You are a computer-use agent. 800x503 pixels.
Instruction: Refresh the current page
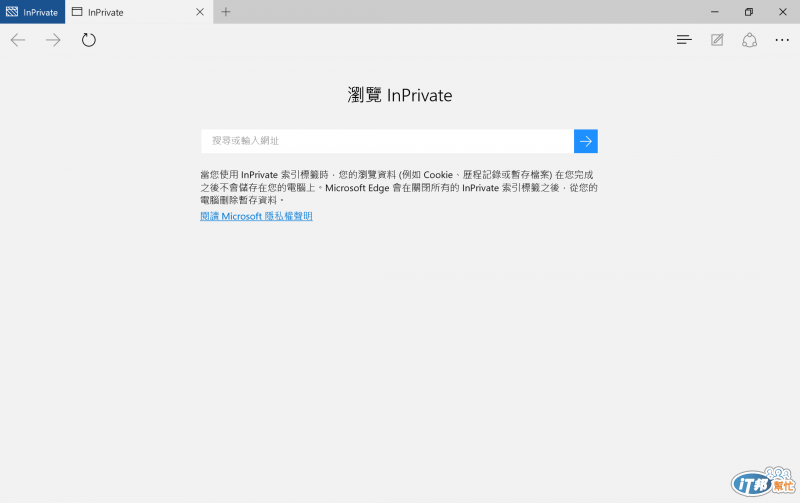click(x=89, y=40)
